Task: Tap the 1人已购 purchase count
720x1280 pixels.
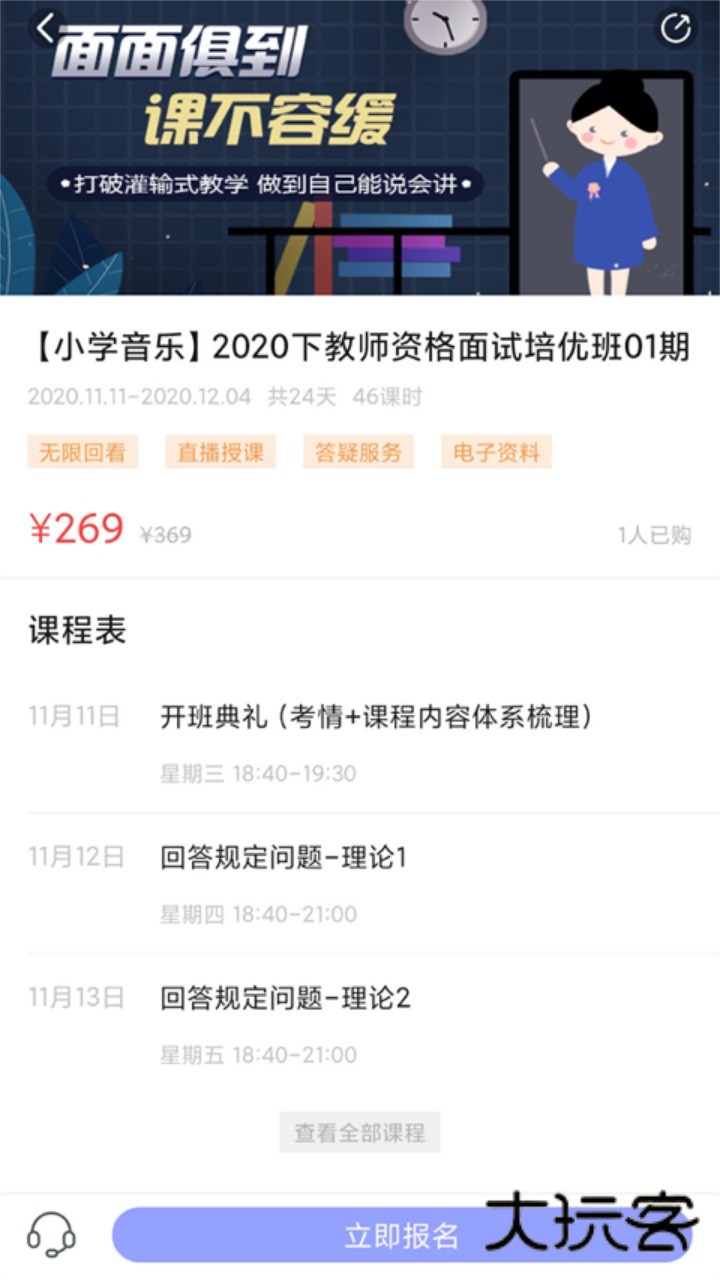Action: 656,533
